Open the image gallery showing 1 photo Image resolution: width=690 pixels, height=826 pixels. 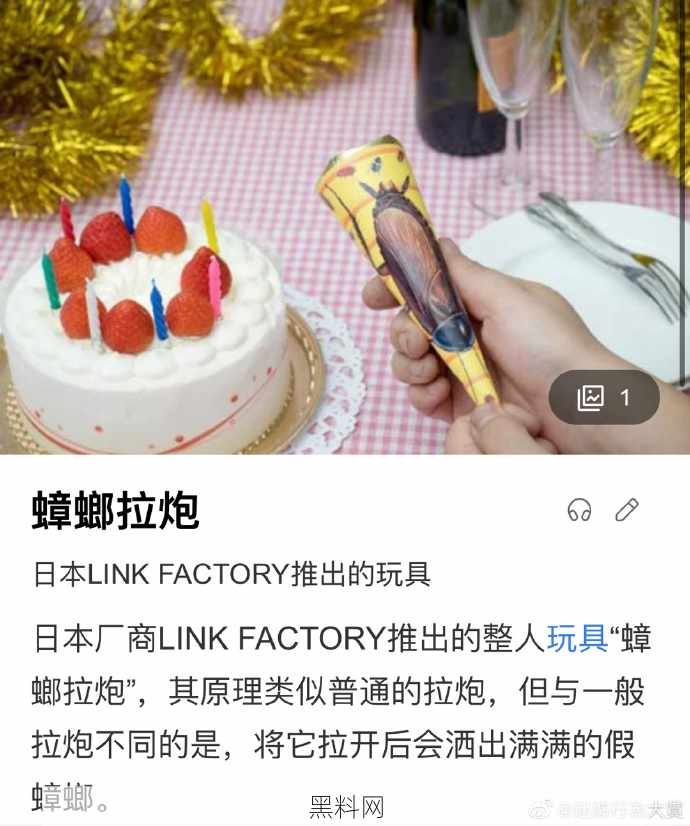[x=604, y=397]
